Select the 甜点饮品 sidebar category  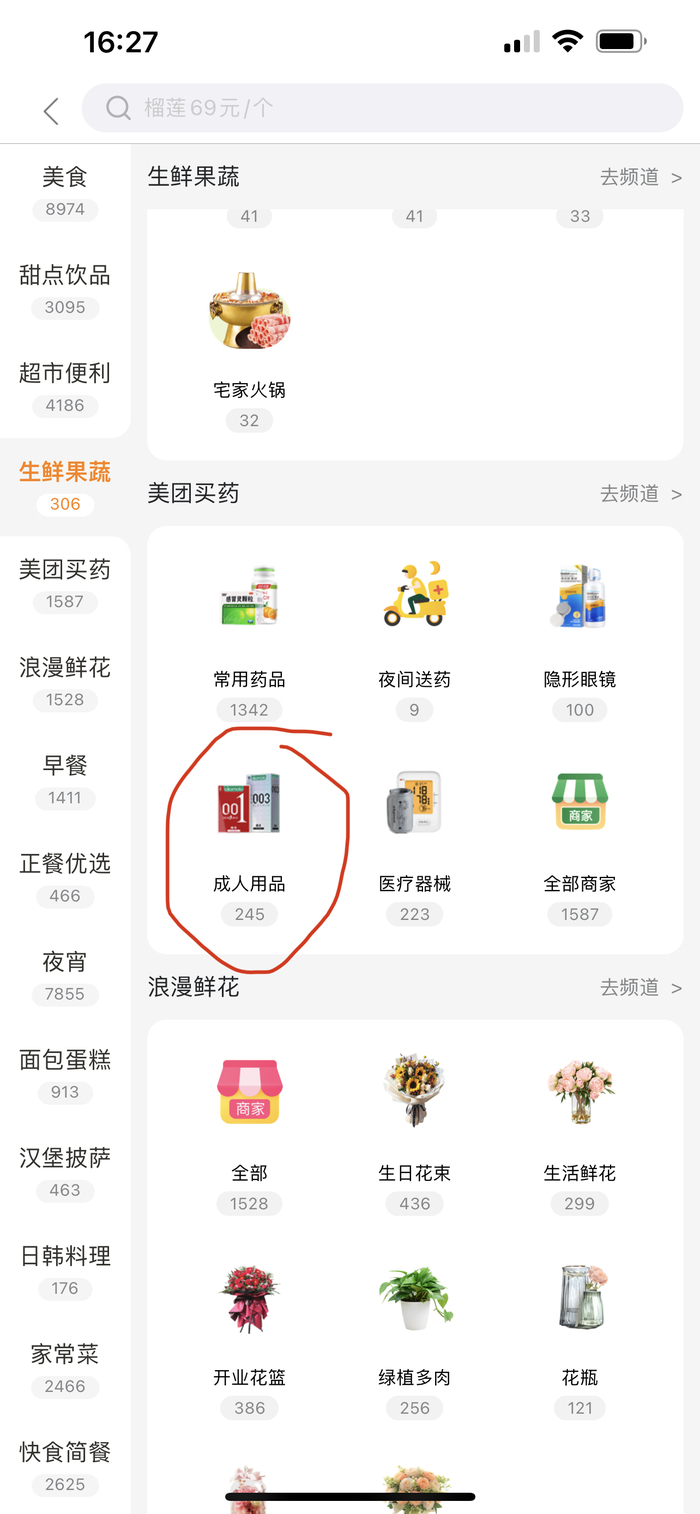pos(65,288)
